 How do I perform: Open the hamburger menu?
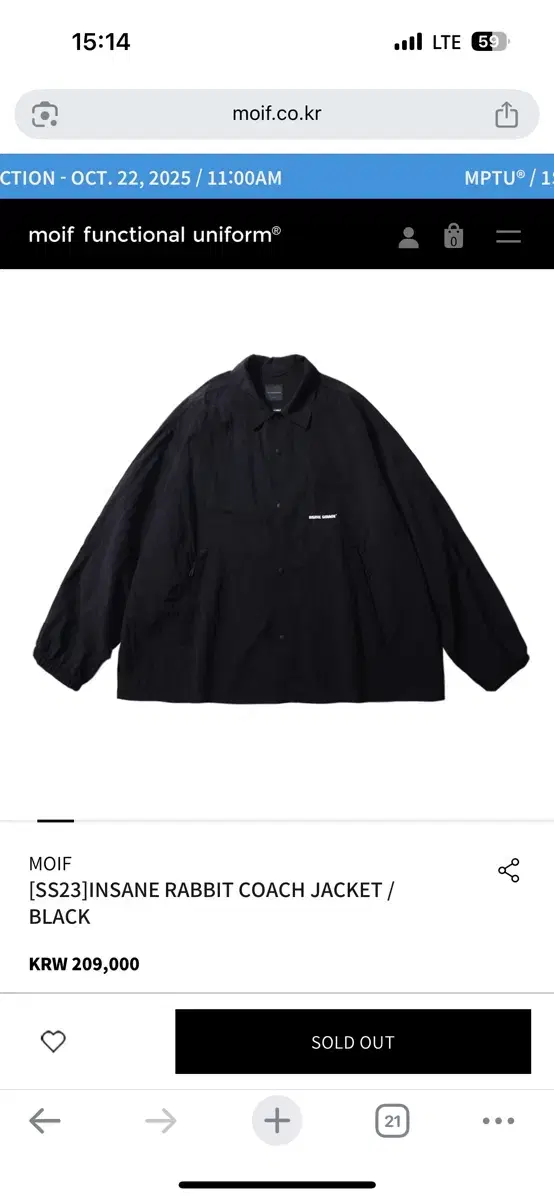click(x=509, y=237)
